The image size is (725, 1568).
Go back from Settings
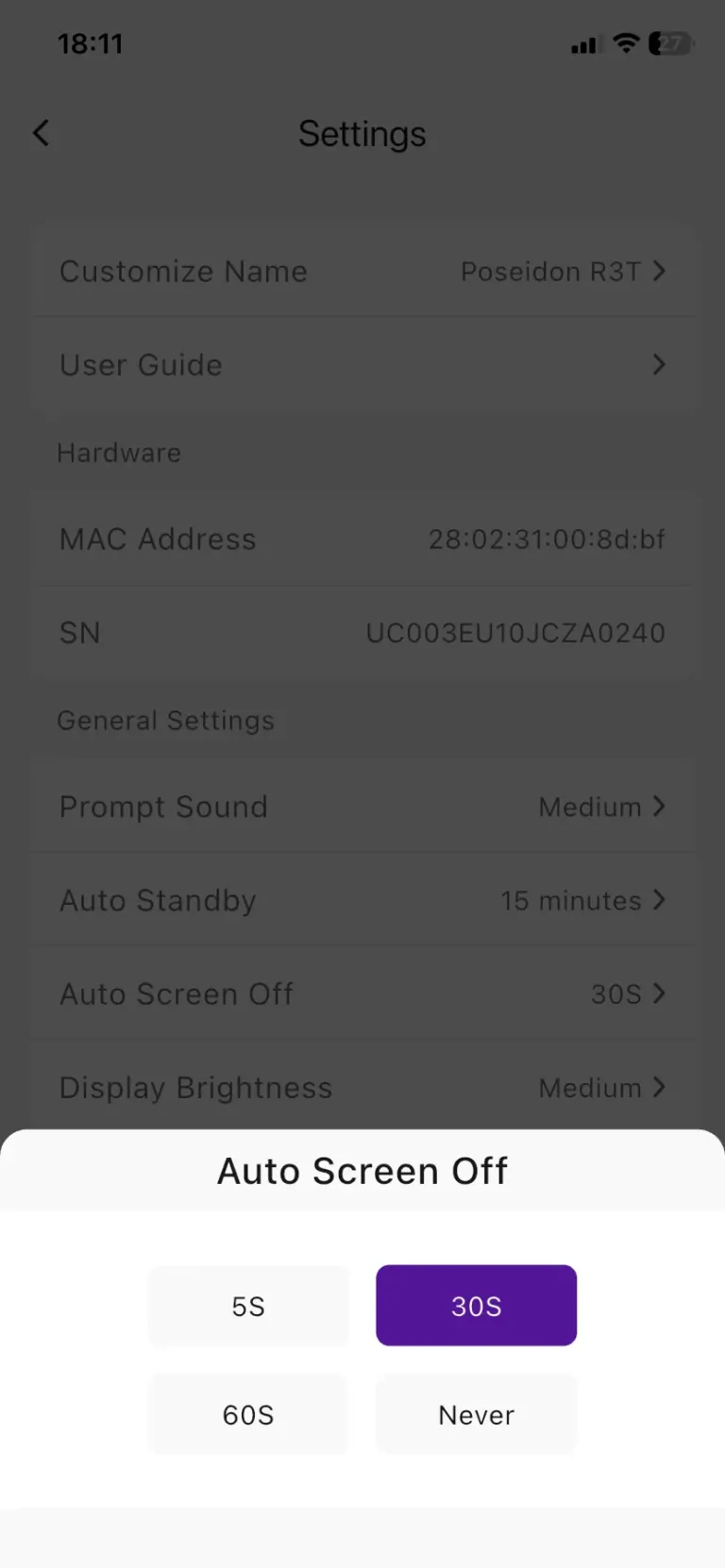point(41,133)
